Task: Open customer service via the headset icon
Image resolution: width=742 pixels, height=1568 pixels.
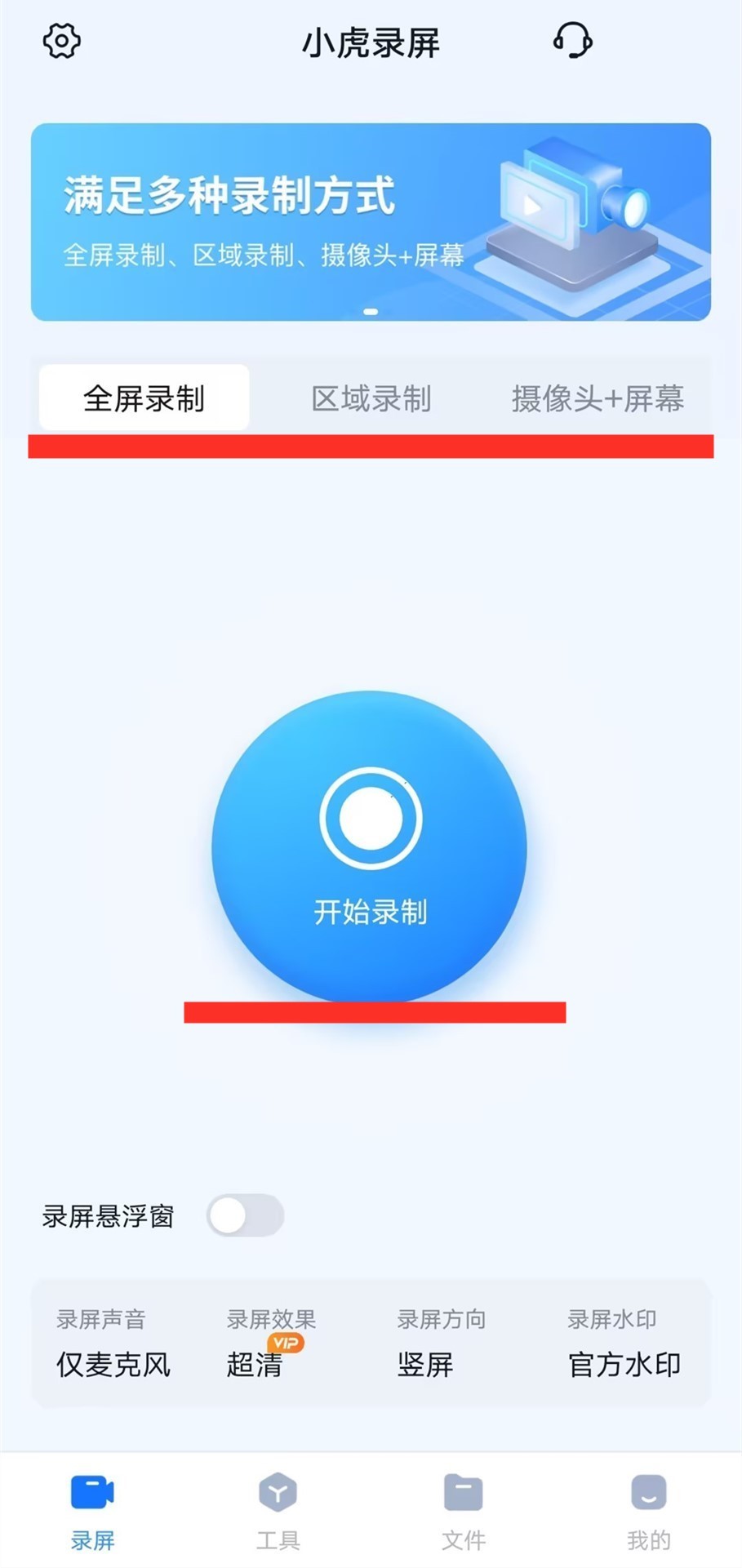Action: tap(572, 41)
